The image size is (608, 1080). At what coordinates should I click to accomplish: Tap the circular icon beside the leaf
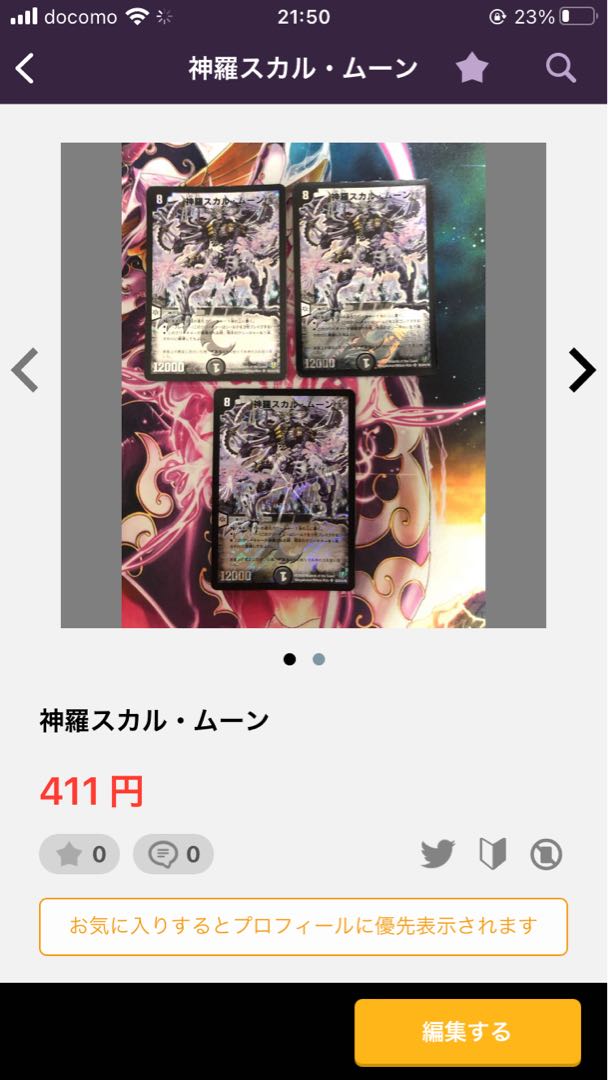click(x=546, y=854)
